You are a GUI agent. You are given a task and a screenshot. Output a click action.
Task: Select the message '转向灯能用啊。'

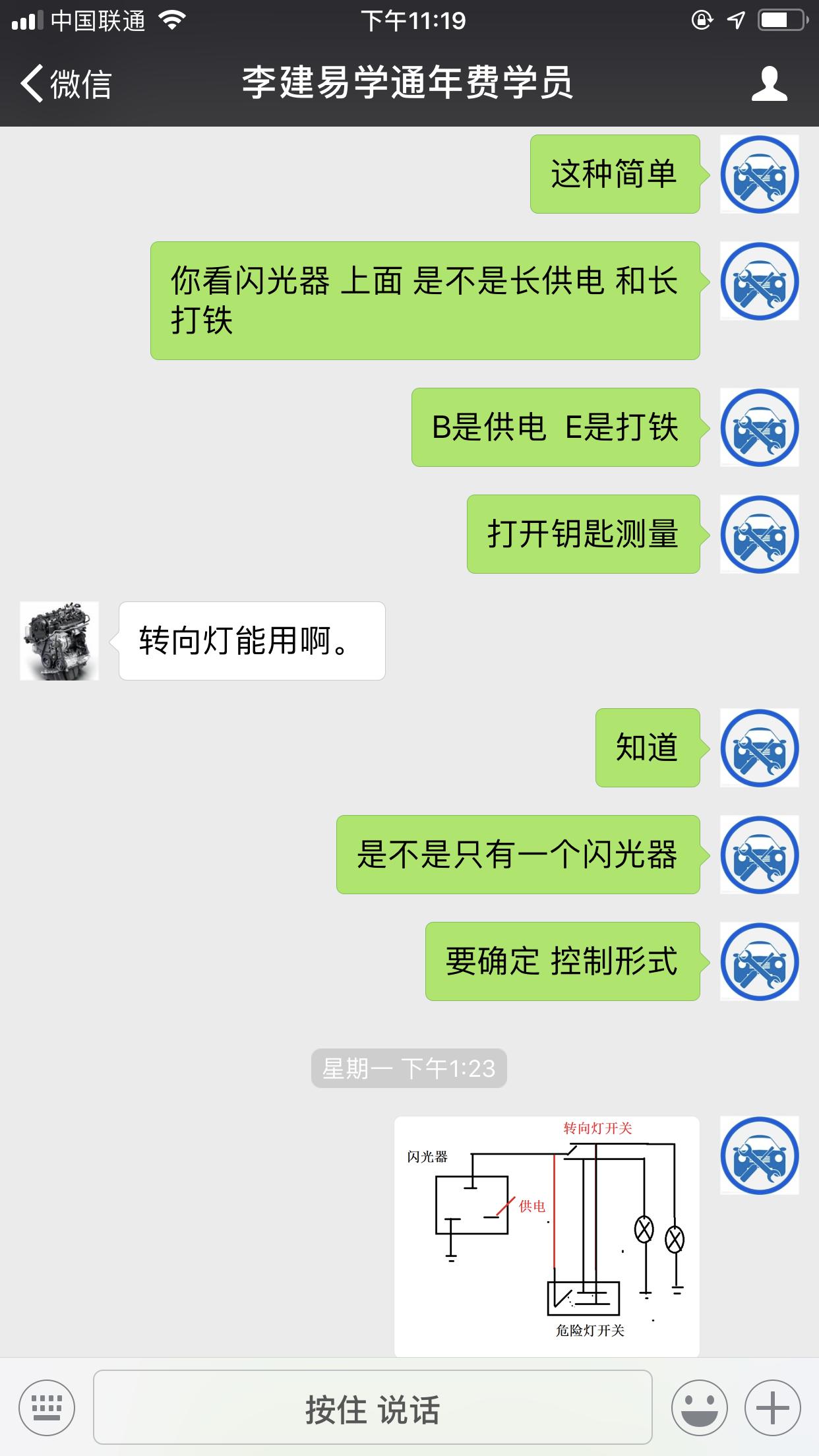coord(251,640)
